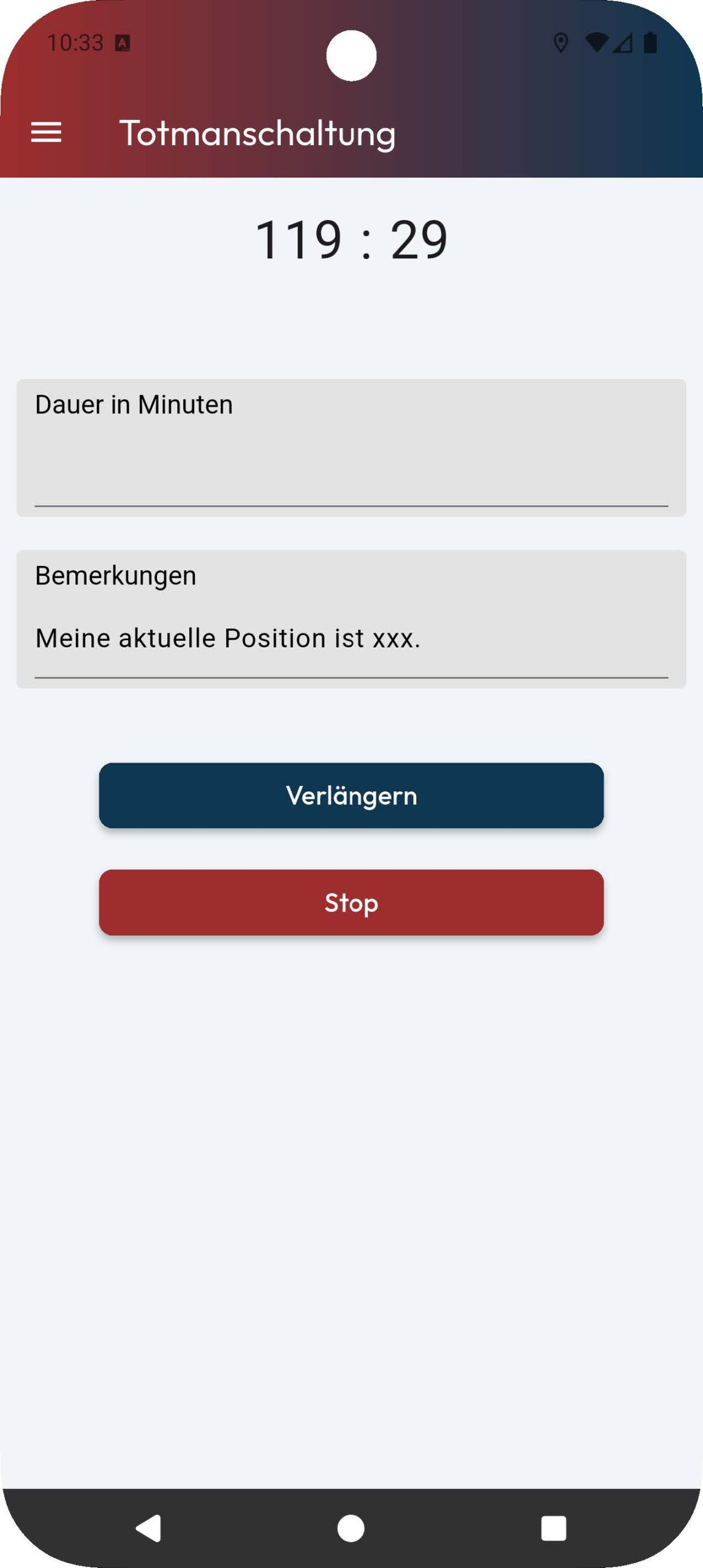Image resolution: width=703 pixels, height=1568 pixels.
Task: Stop the running timer
Action: [x=351, y=902]
